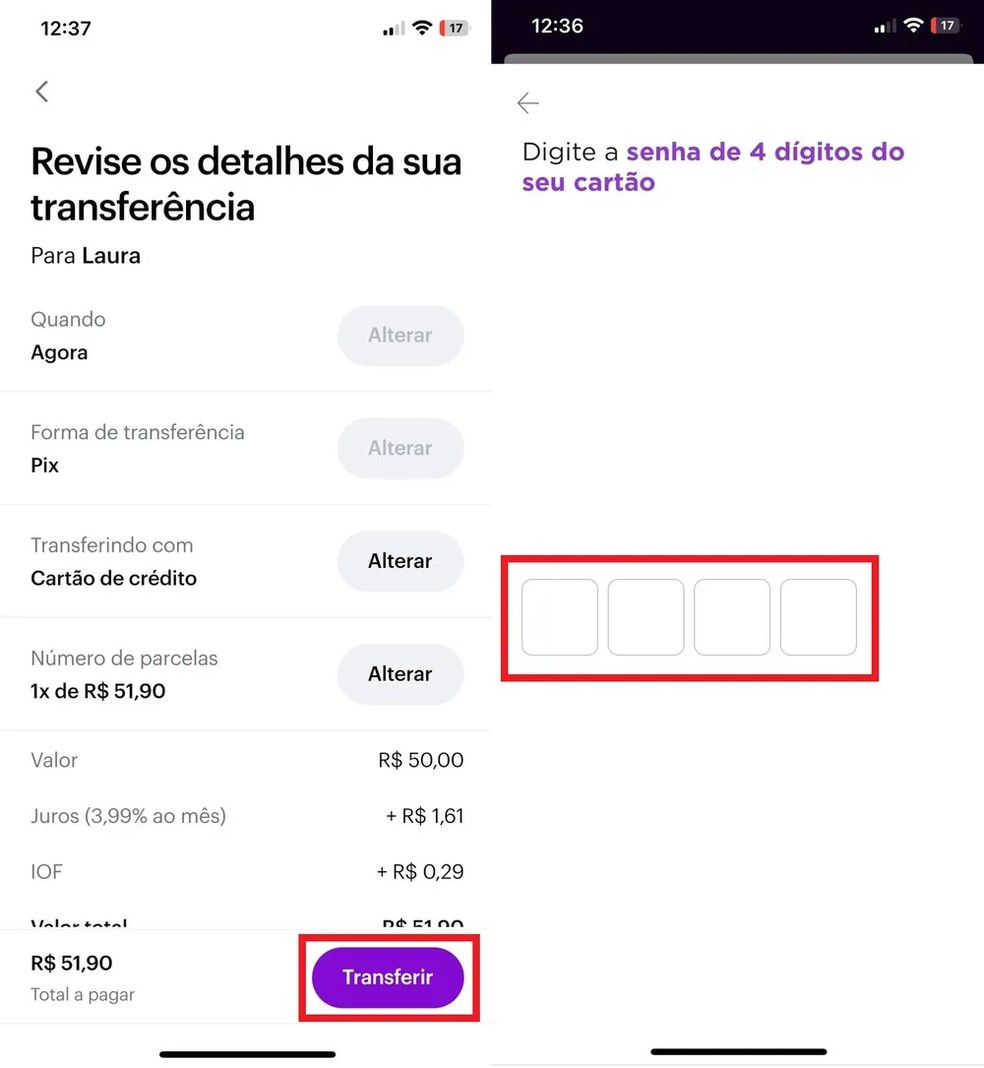Tap the clock showing 12:36 on the right screen
Viewport: 984px width, 1068px height.
(557, 27)
